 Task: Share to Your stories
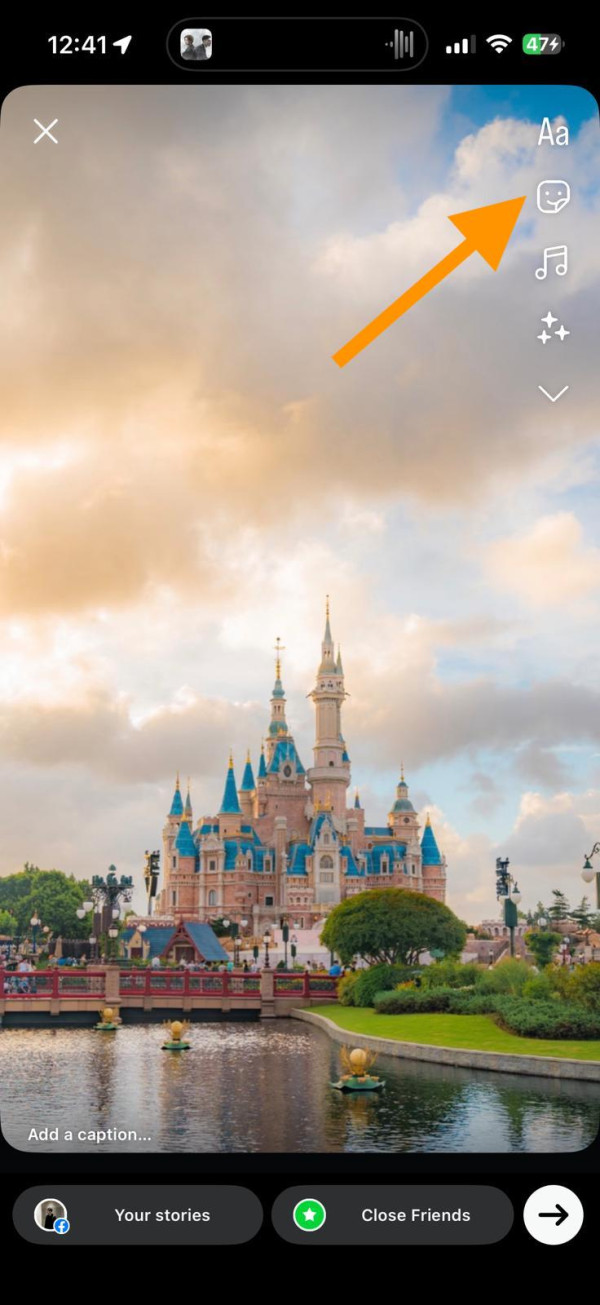tap(138, 1215)
